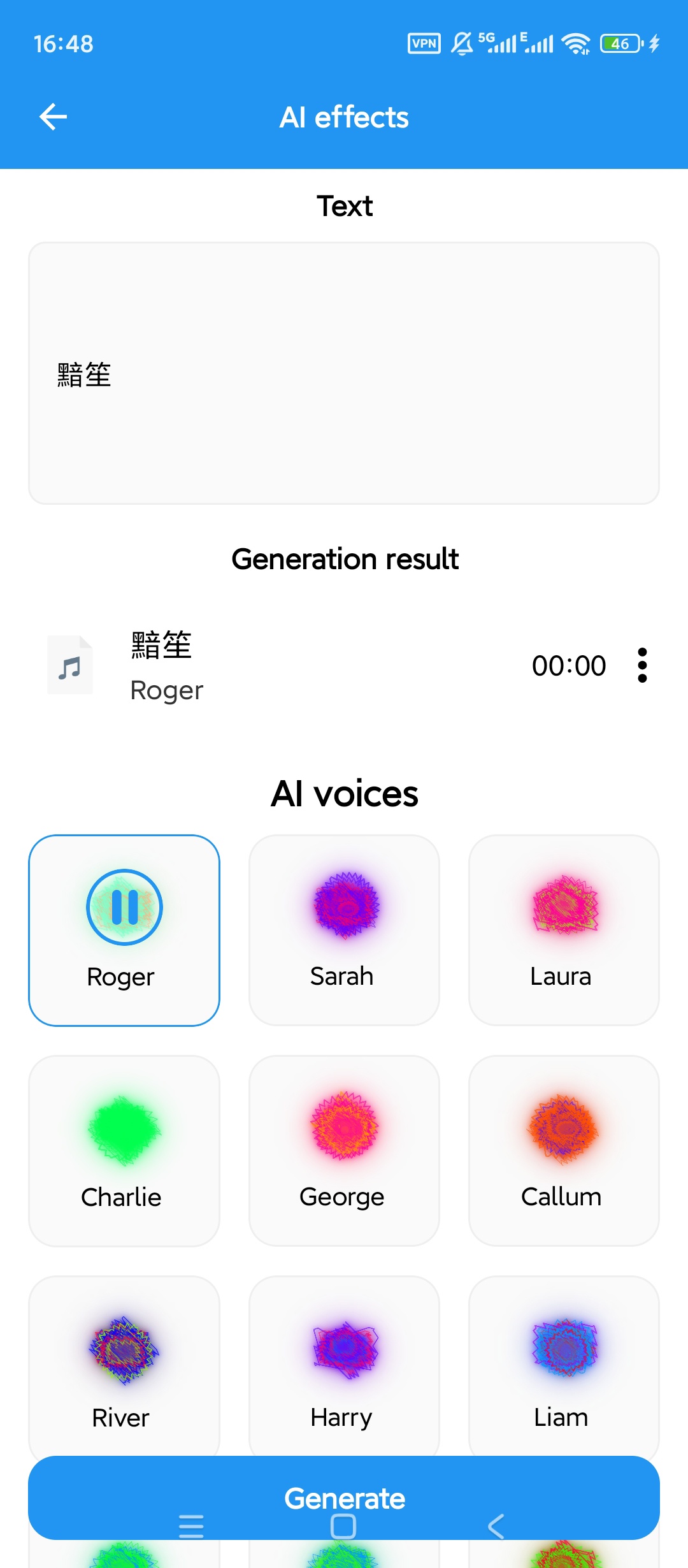Tap the 00:00 timestamp of the result
Image resolution: width=688 pixels, height=1568 pixels.
[x=569, y=665]
